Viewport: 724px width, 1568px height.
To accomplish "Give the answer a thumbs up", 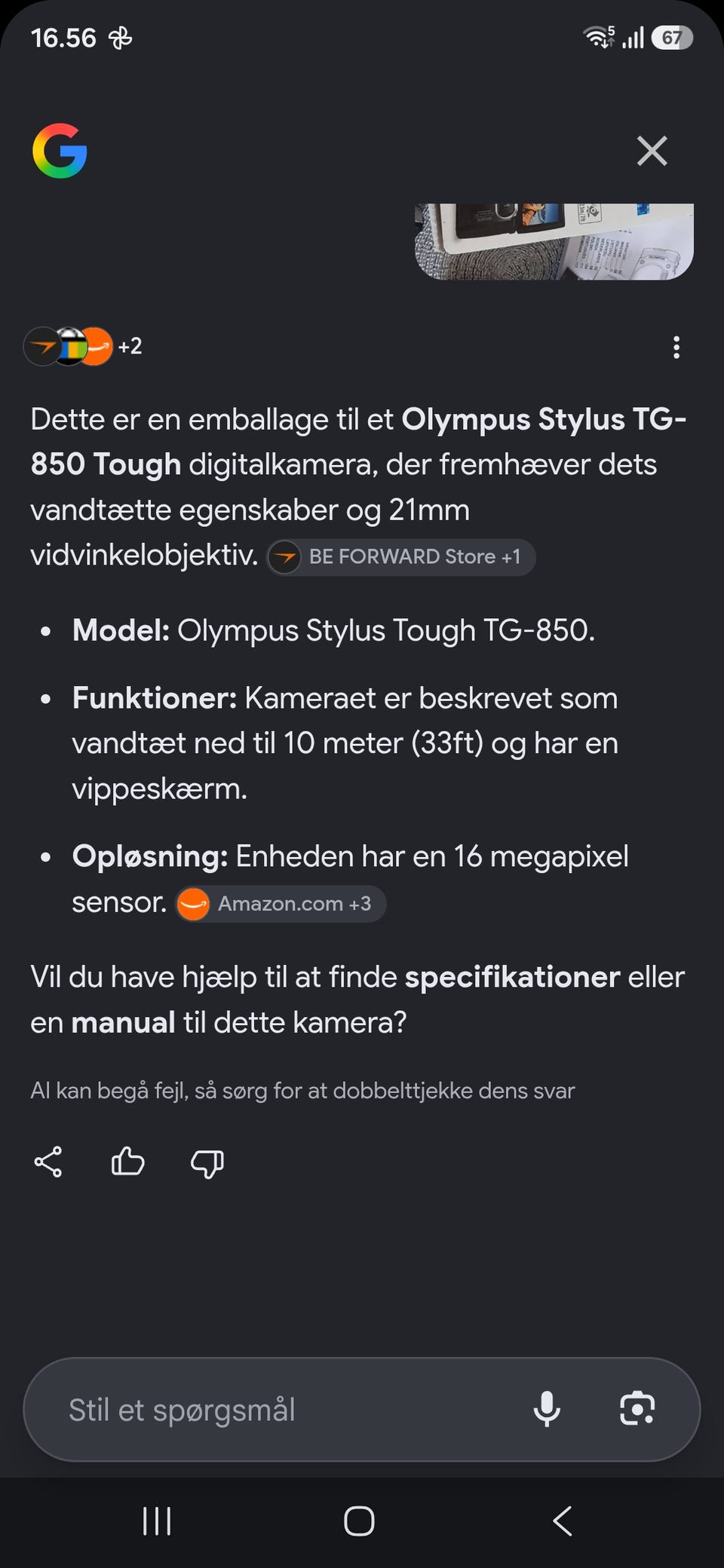I will point(127,1162).
